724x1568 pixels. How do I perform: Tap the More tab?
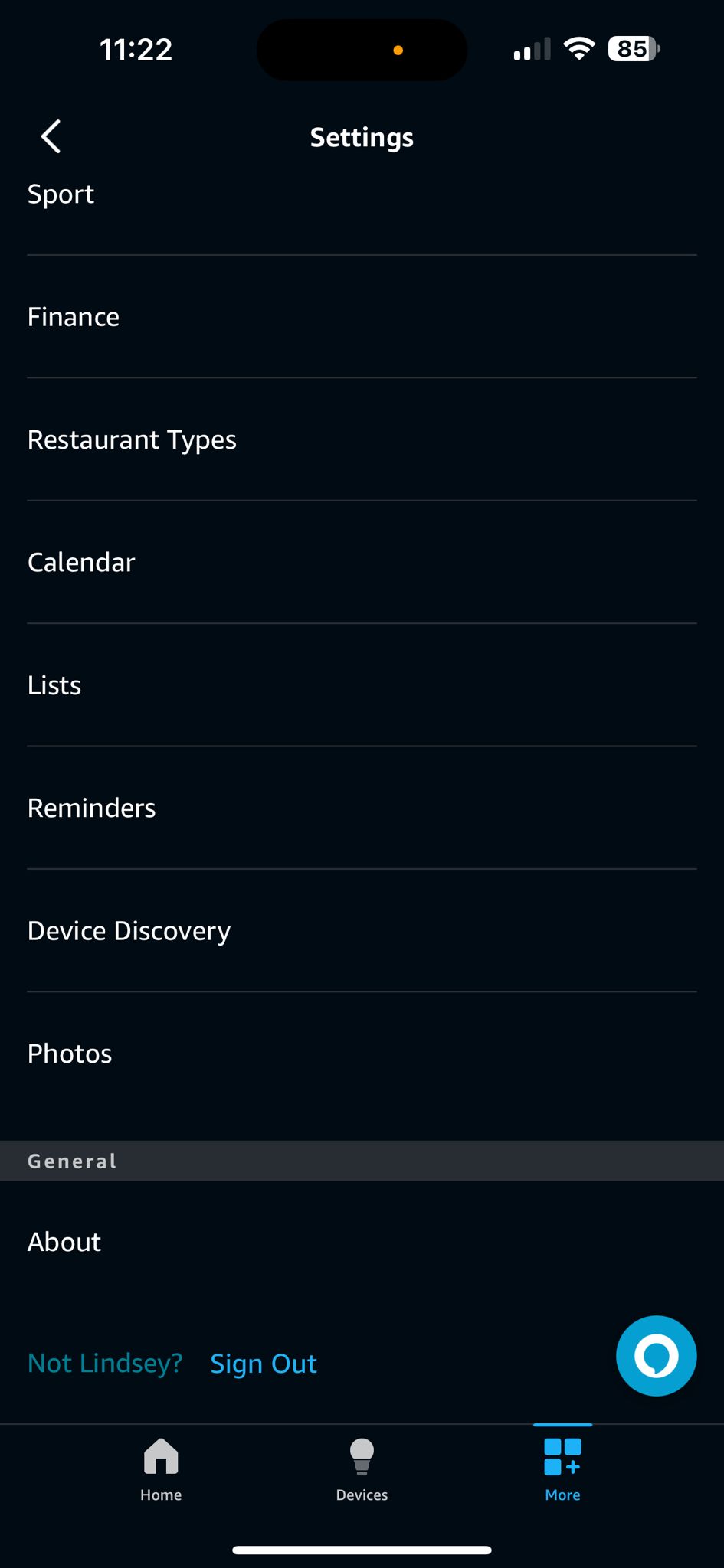[562, 1469]
